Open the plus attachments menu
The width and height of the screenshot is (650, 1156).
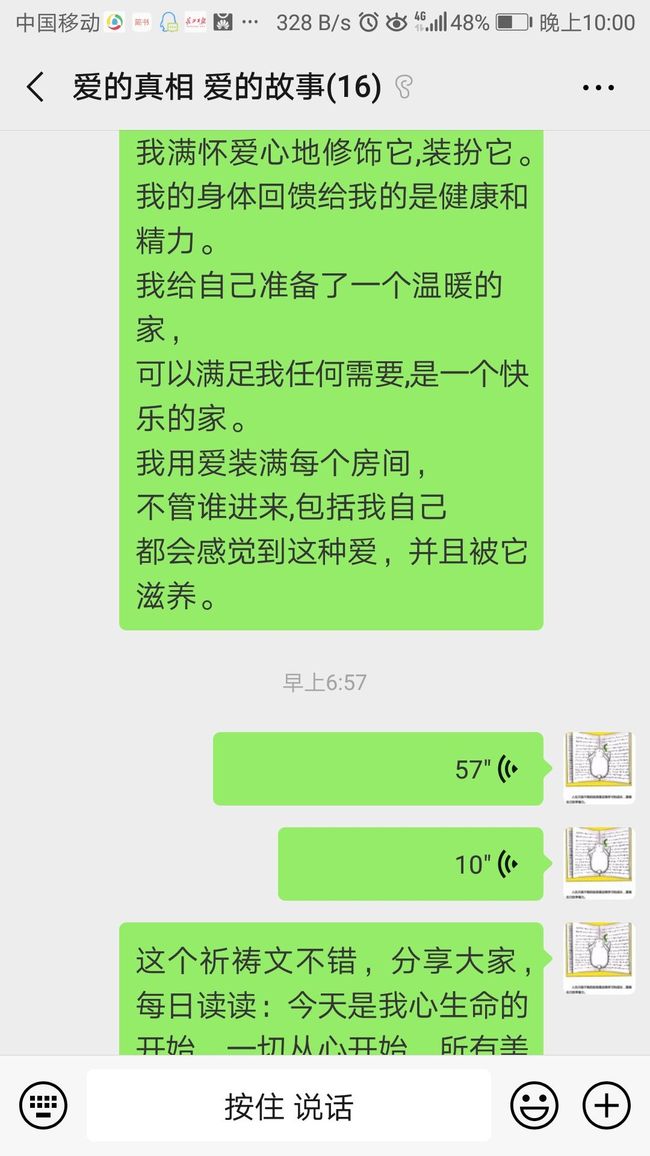point(607,1105)
